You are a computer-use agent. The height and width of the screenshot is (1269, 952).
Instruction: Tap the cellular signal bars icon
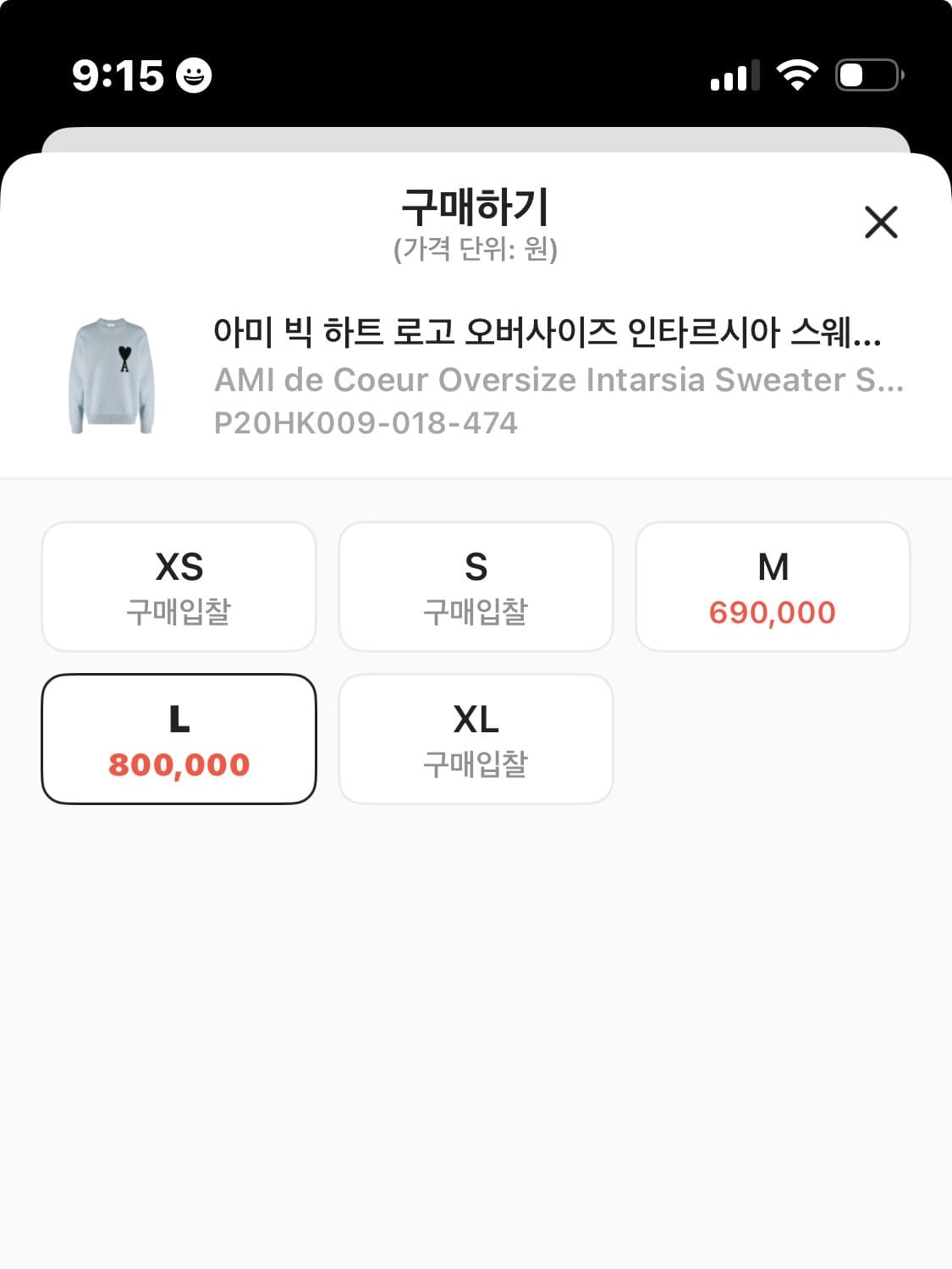click(x=733, y=75)
